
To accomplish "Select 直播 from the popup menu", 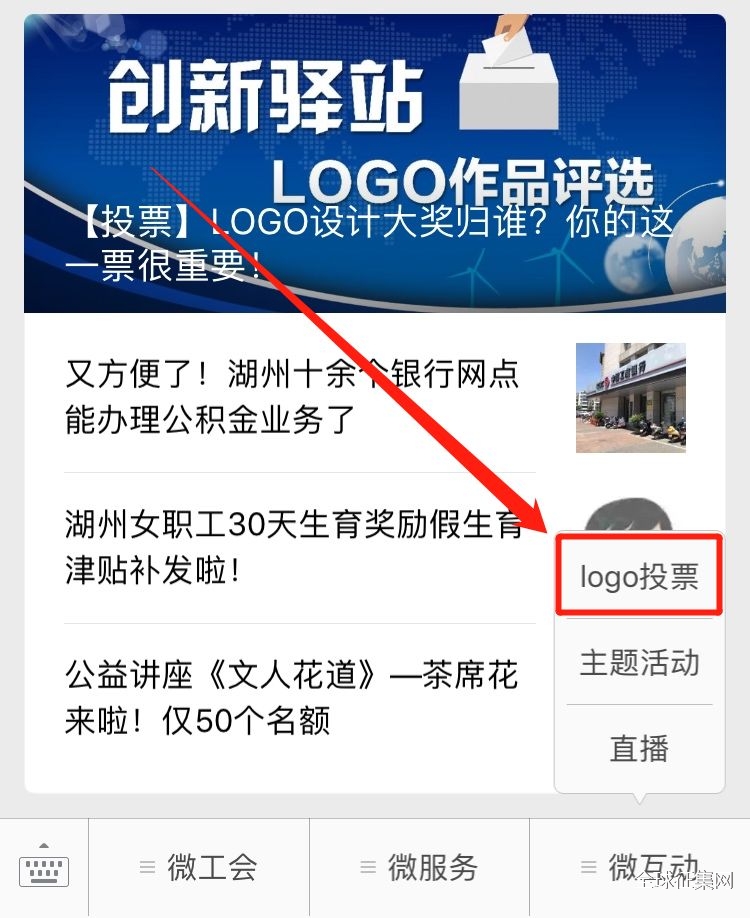I will pos(639,748).
